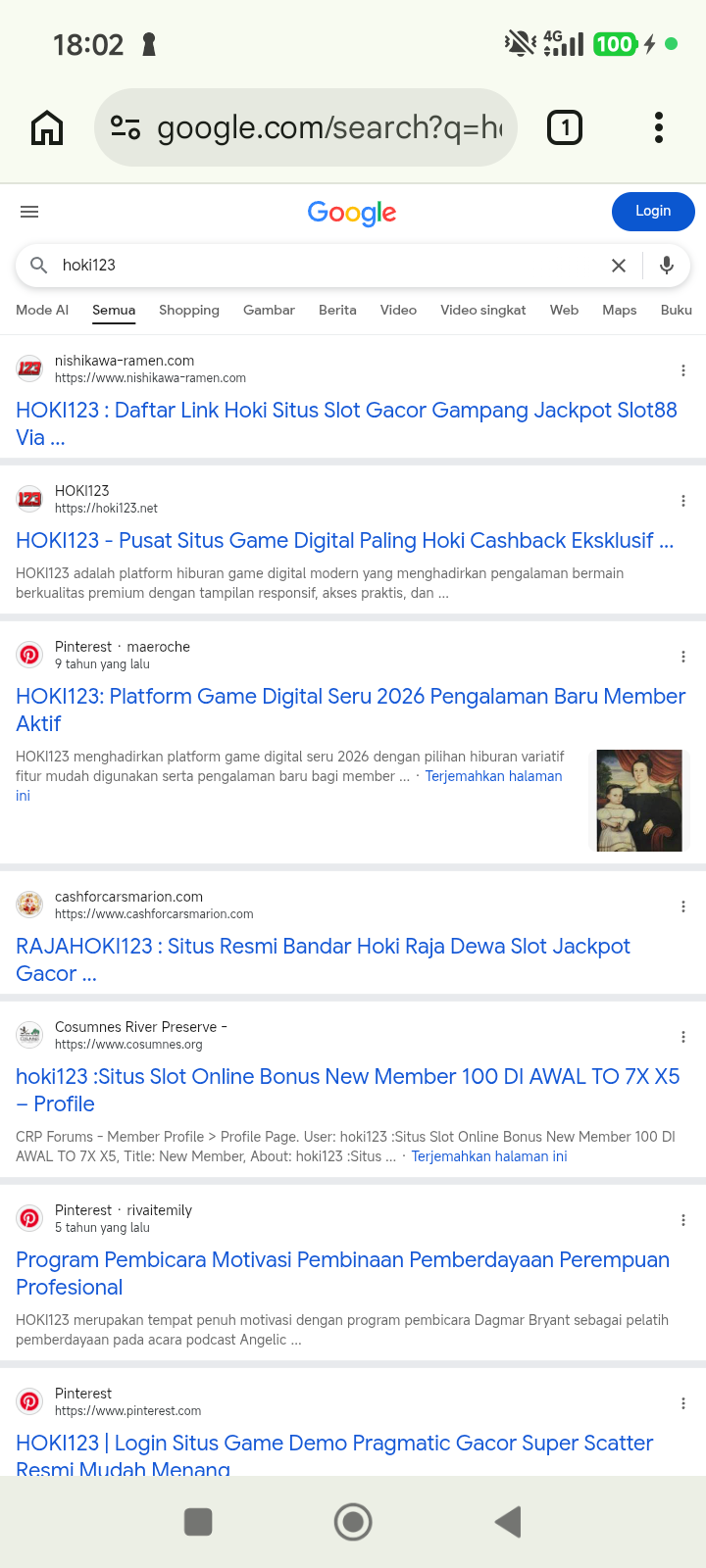Switch to the Shopping tab
Viewport: 706px width, 1568px height.
tap(189, 310)
